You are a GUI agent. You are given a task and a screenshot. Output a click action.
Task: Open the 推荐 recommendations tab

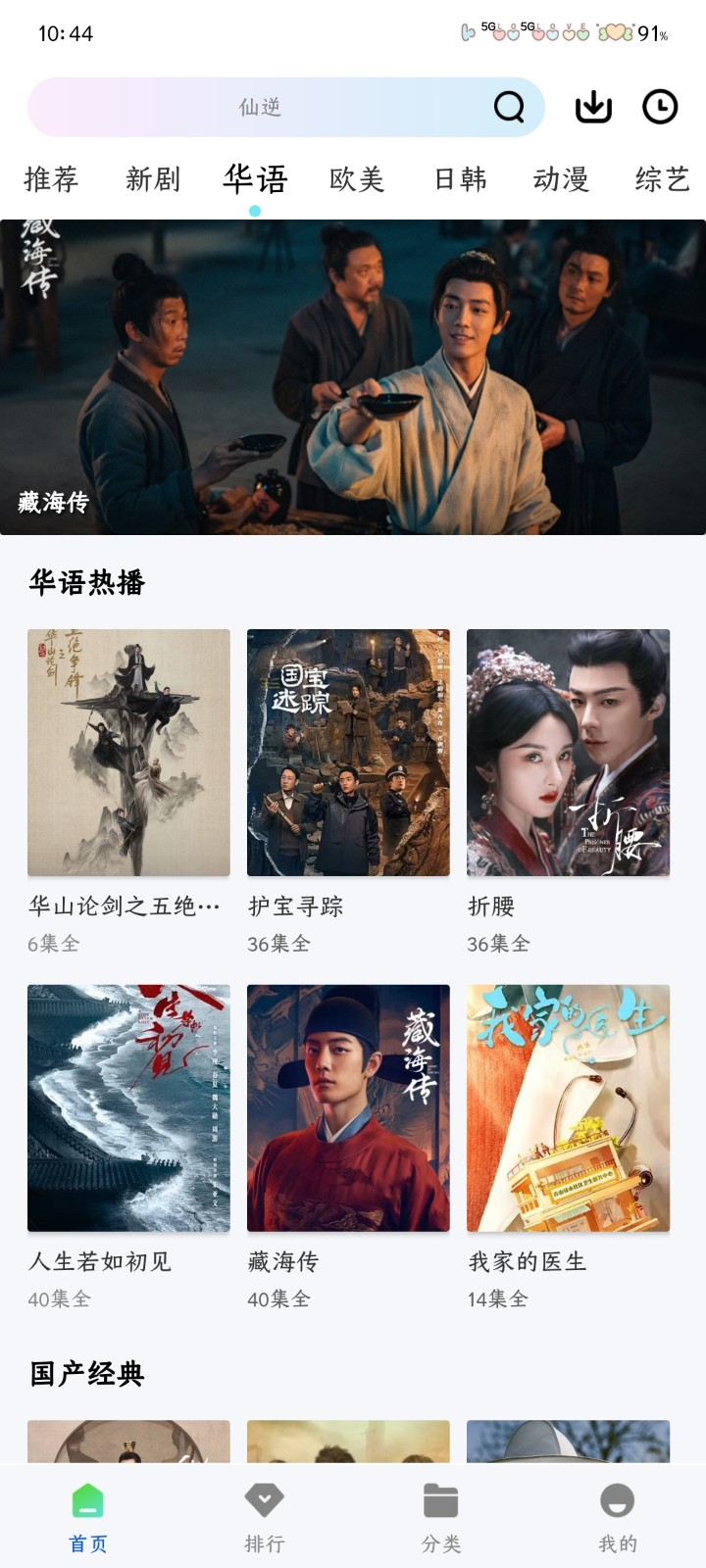pyautogui.click(x=53, y=179)
